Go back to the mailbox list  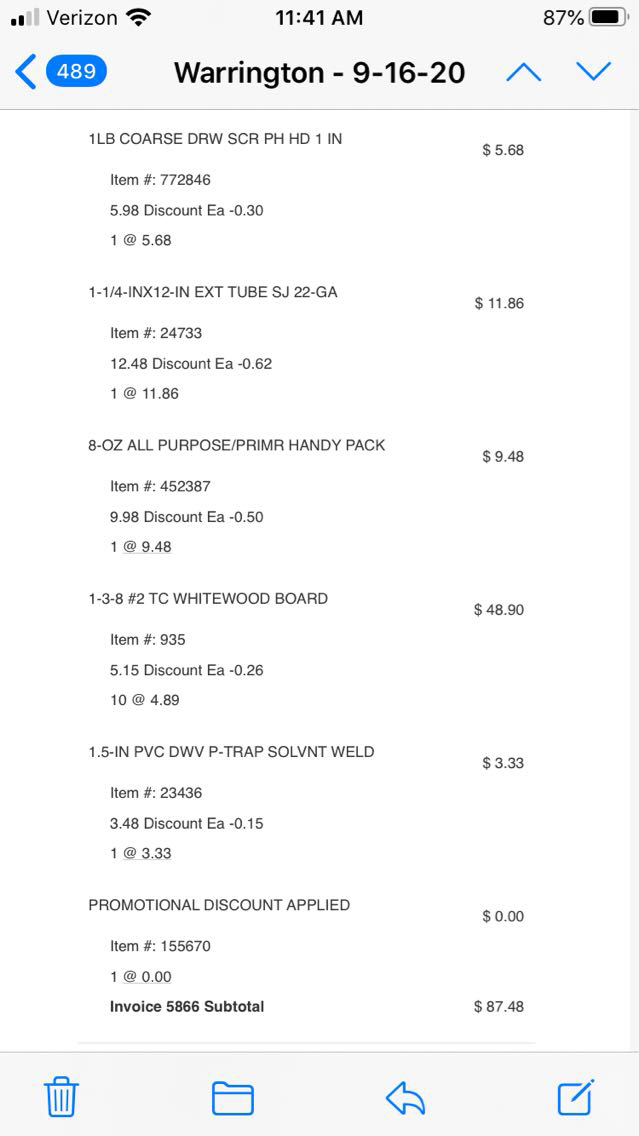point(60,72)
